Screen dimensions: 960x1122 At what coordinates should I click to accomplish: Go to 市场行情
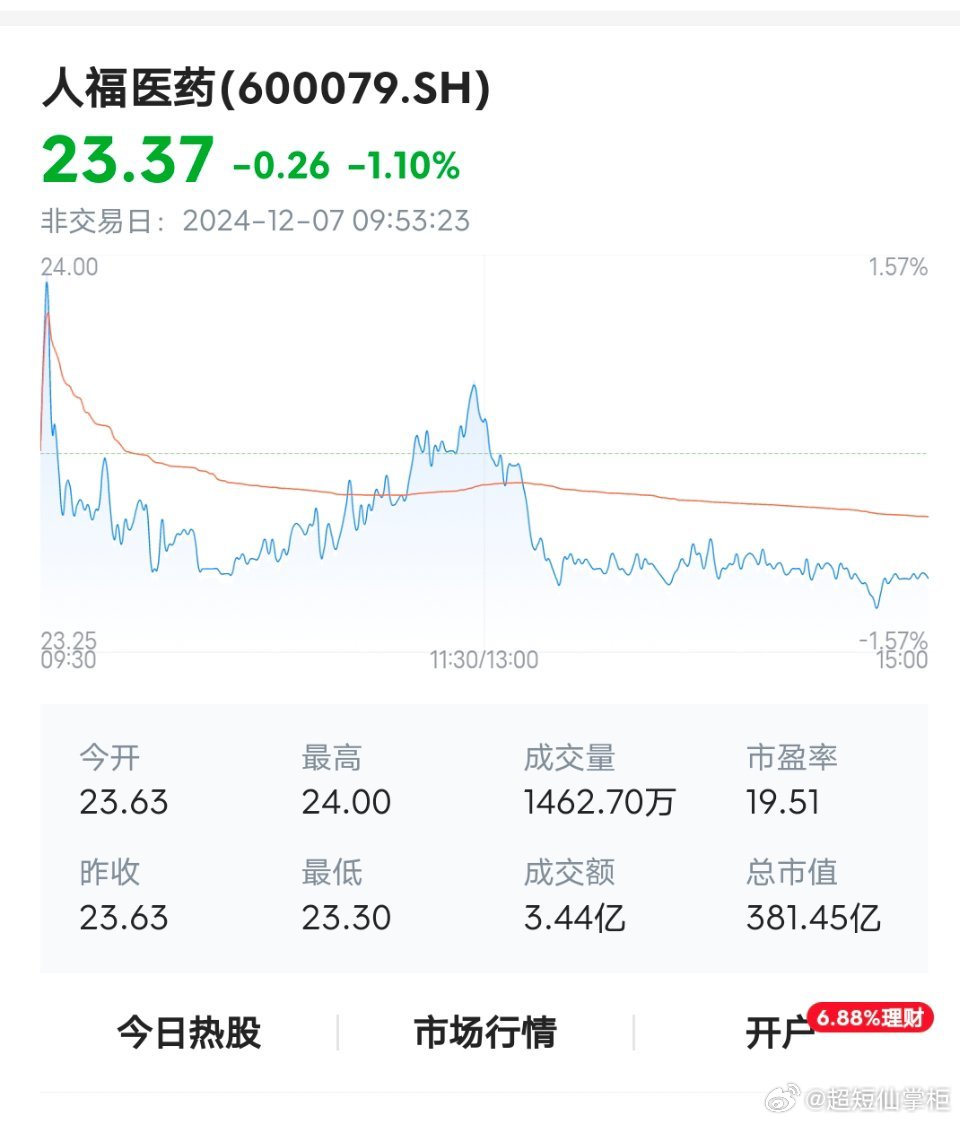[x=485, y=1032]
